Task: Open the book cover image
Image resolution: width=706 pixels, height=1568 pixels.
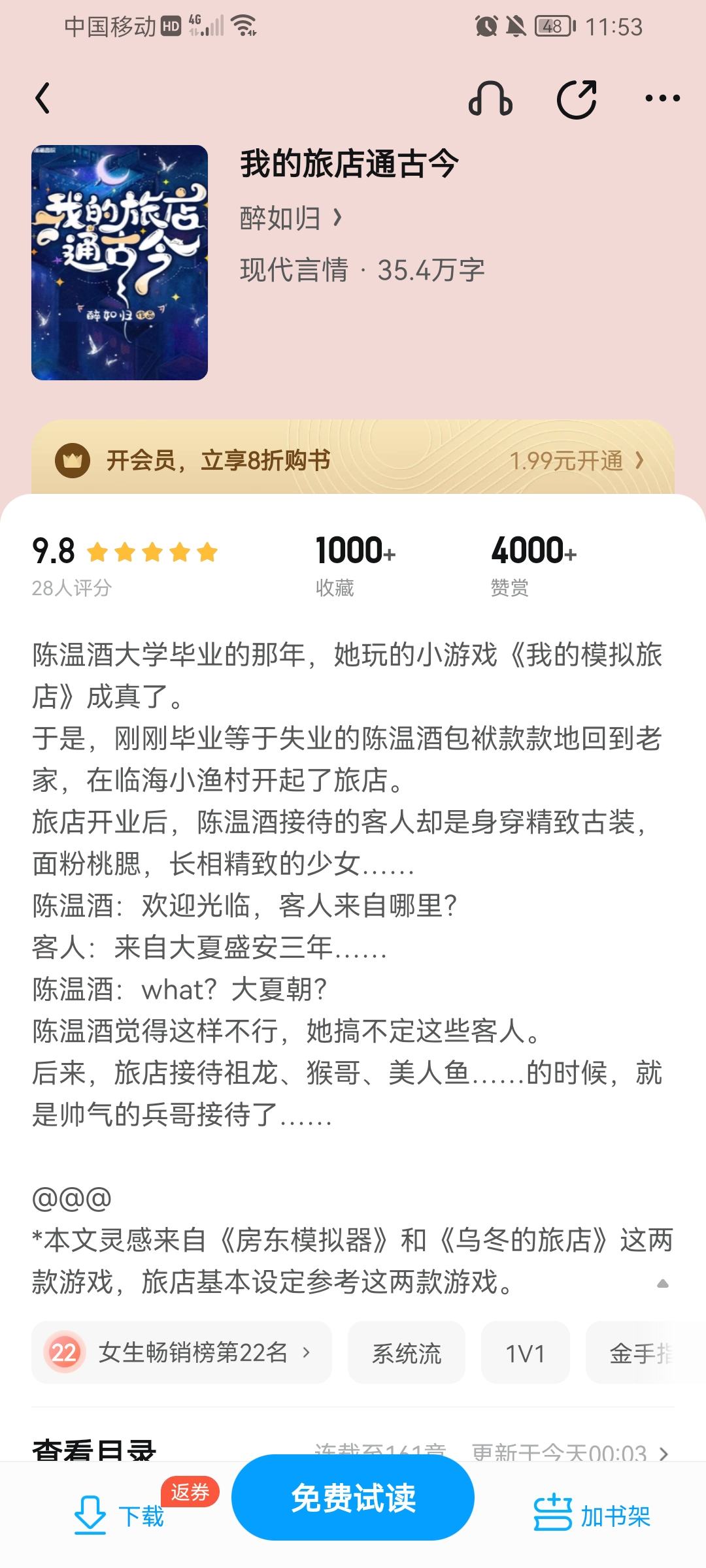Action: (120, 263)
